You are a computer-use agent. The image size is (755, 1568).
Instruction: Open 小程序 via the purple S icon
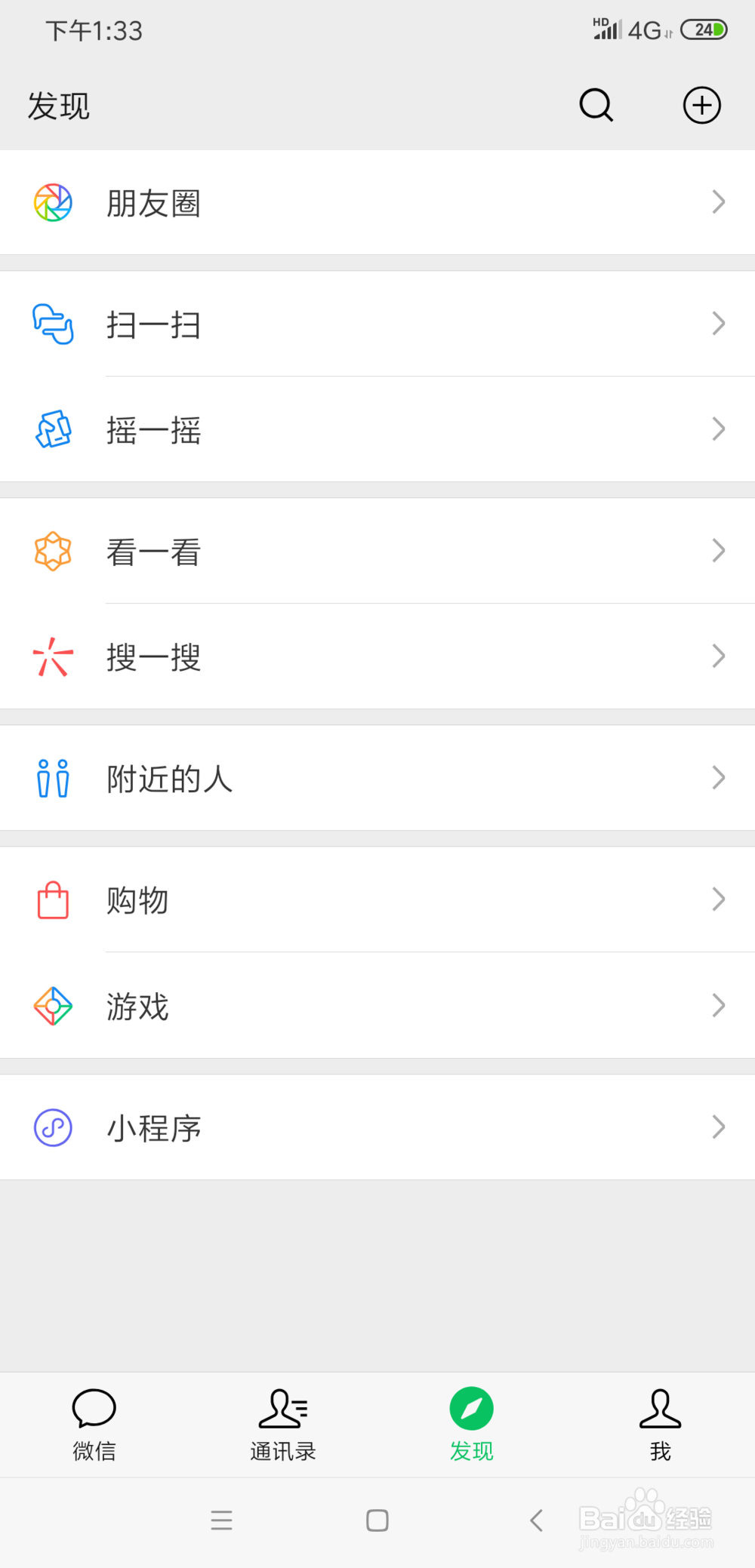pyautogui.click(x=53, y=1127)
